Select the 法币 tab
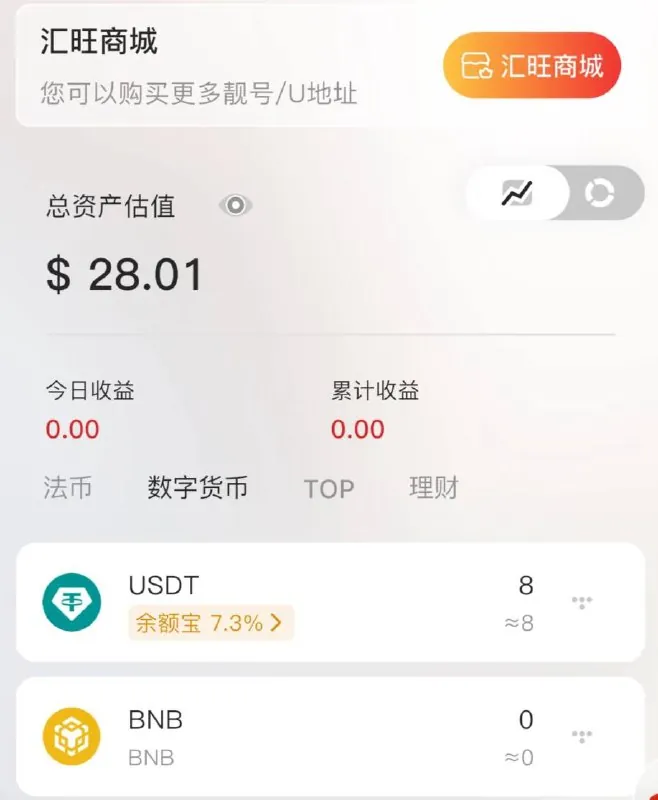Screen dimensions: 658x800 (x=68, y=488)
